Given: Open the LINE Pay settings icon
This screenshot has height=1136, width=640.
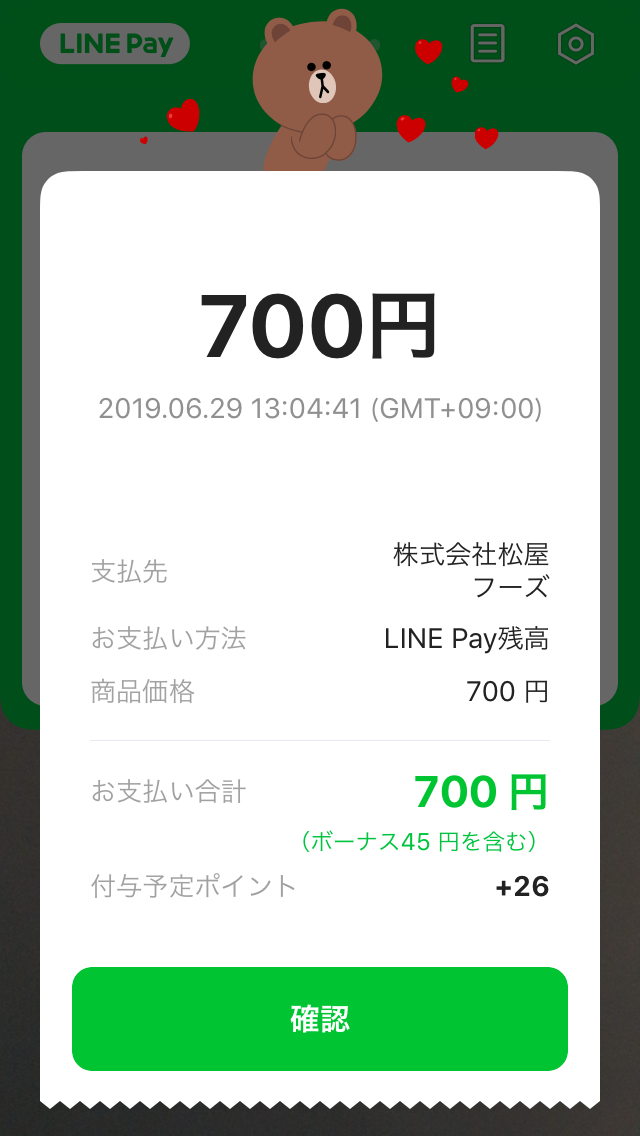Looking at the screenshot, I should click(x=576, y=44).
